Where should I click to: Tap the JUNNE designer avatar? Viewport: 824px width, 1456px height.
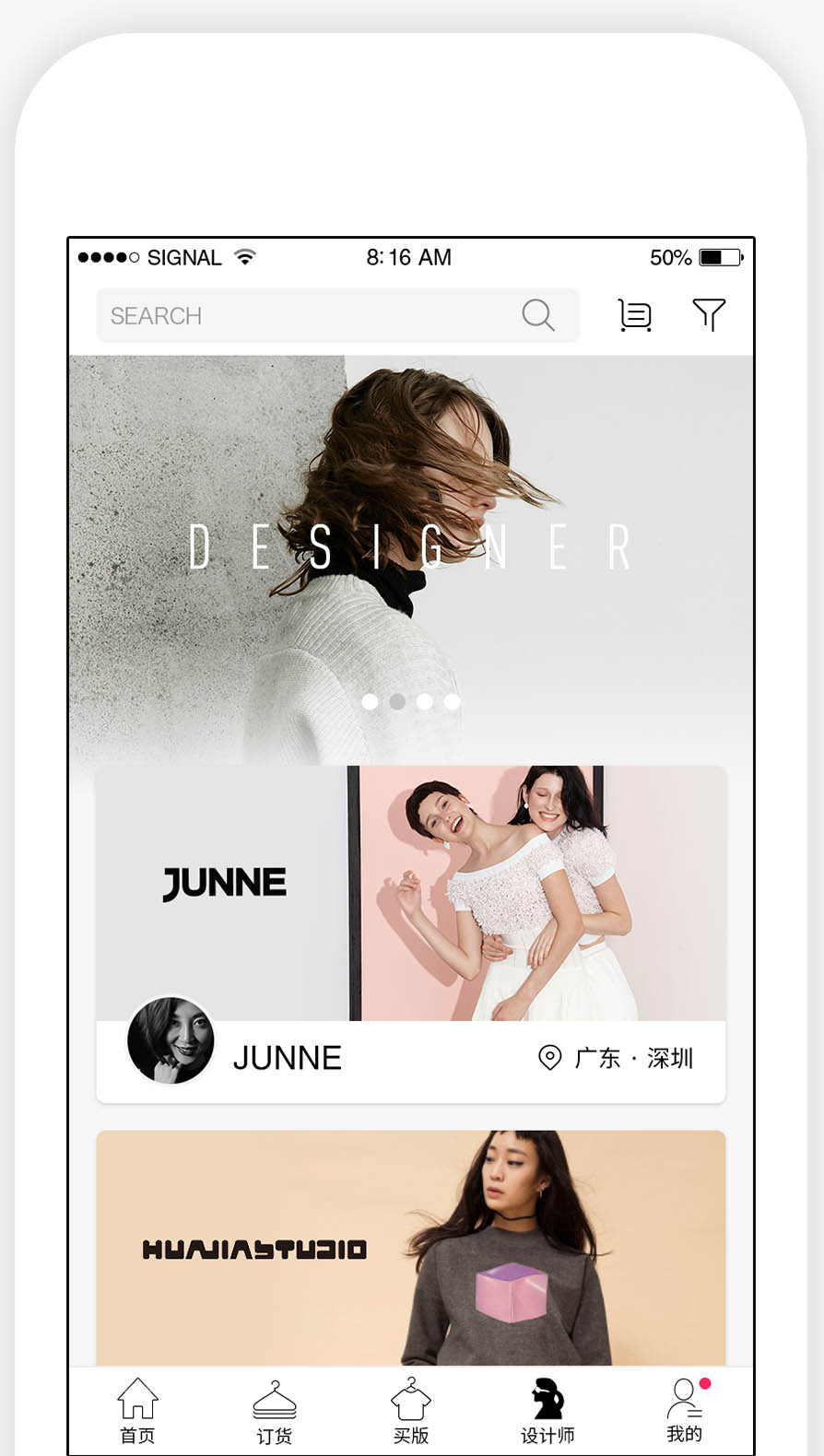pyautogui.click(x=171, y=1039)
